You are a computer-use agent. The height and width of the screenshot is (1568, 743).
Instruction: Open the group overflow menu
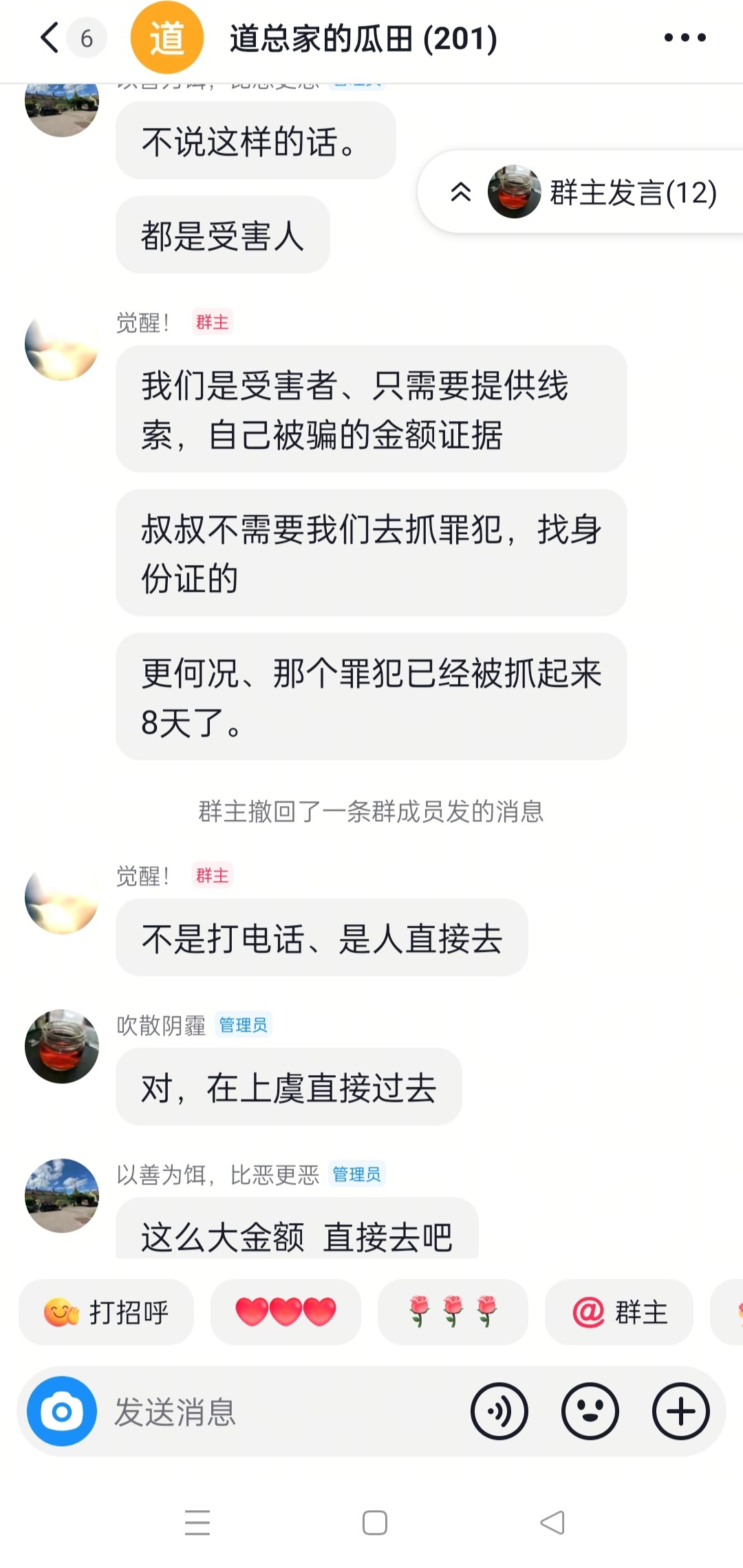point(685,38)
